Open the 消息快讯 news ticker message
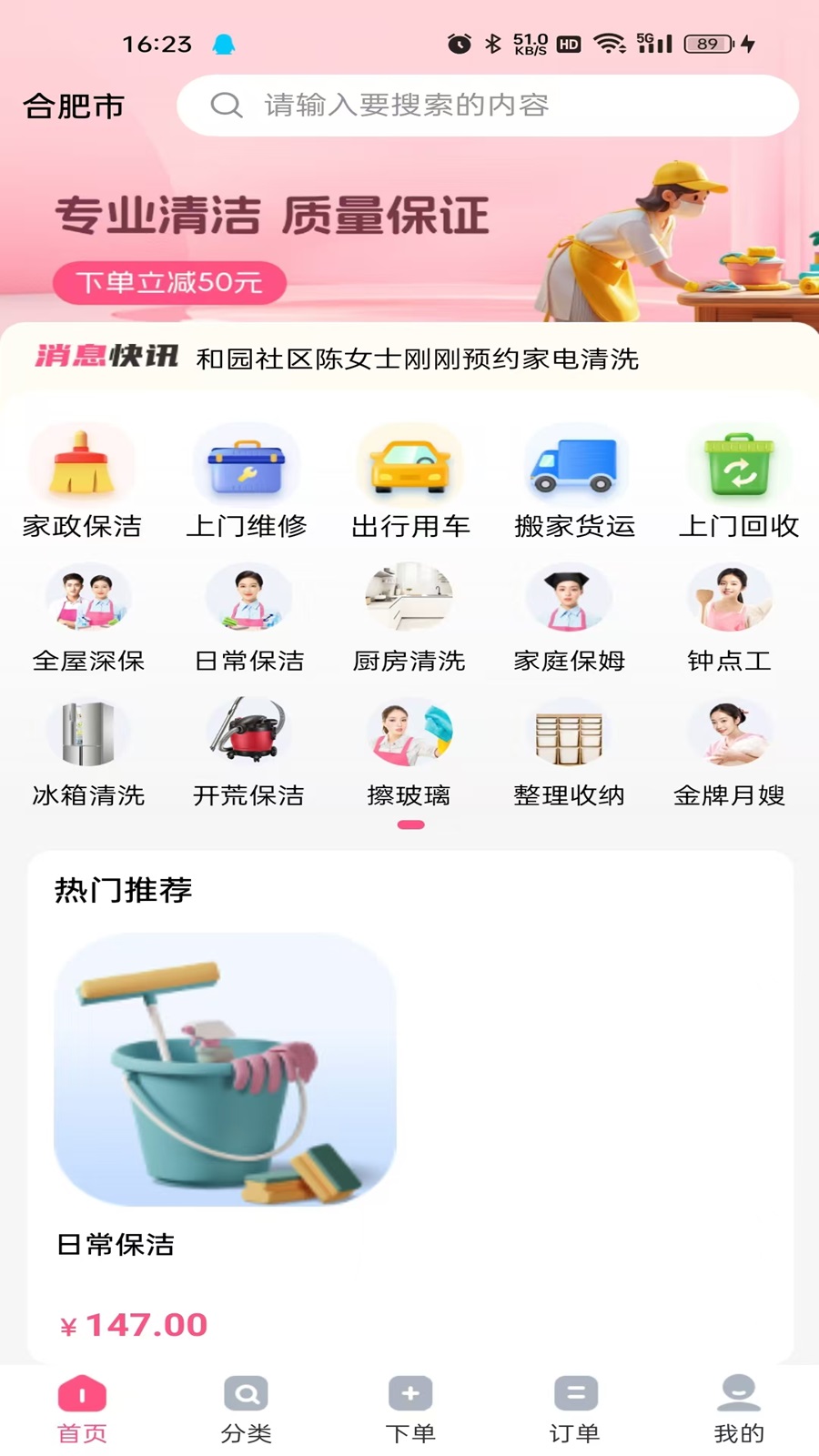 419,359
